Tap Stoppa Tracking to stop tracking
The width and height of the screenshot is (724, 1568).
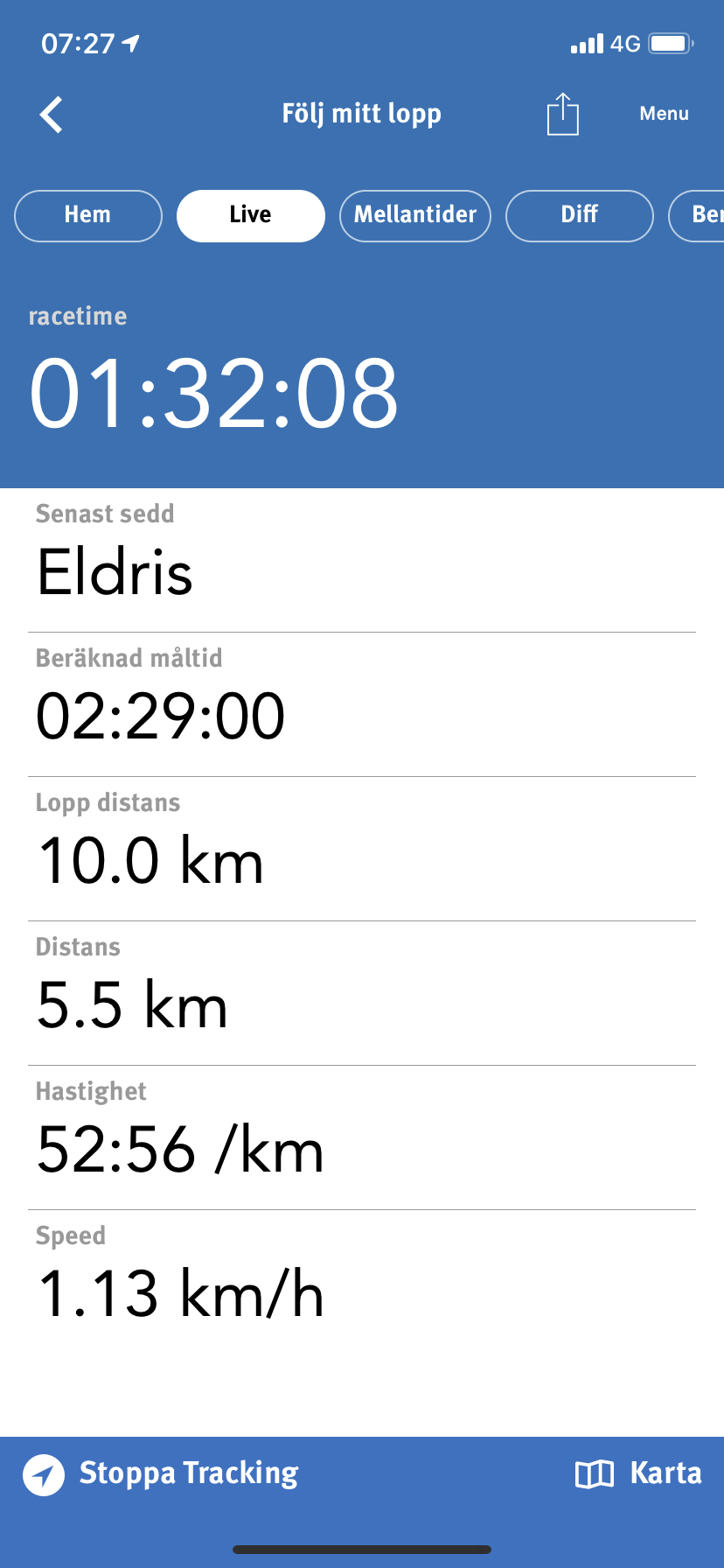coord(161,1473)
